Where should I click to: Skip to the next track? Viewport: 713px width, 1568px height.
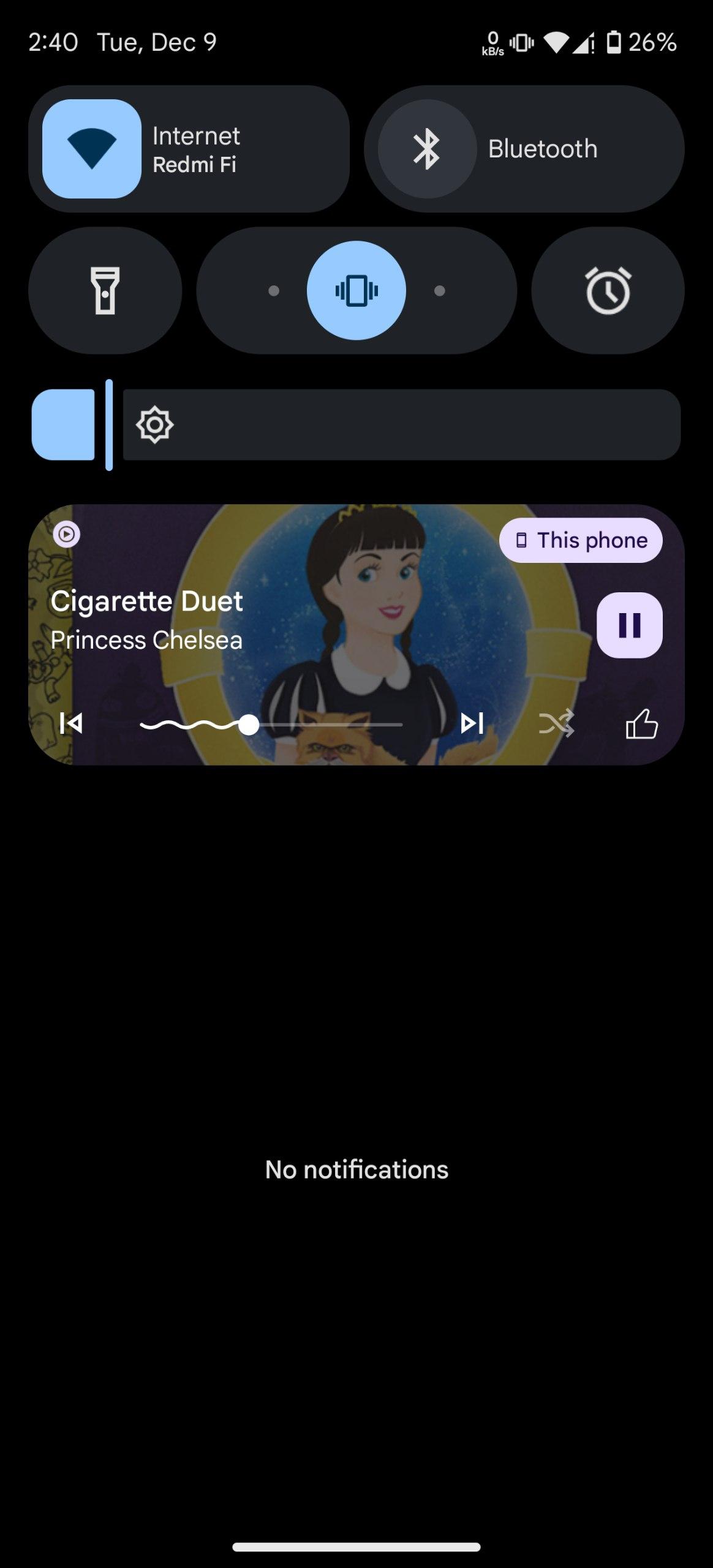coord(472,723)
